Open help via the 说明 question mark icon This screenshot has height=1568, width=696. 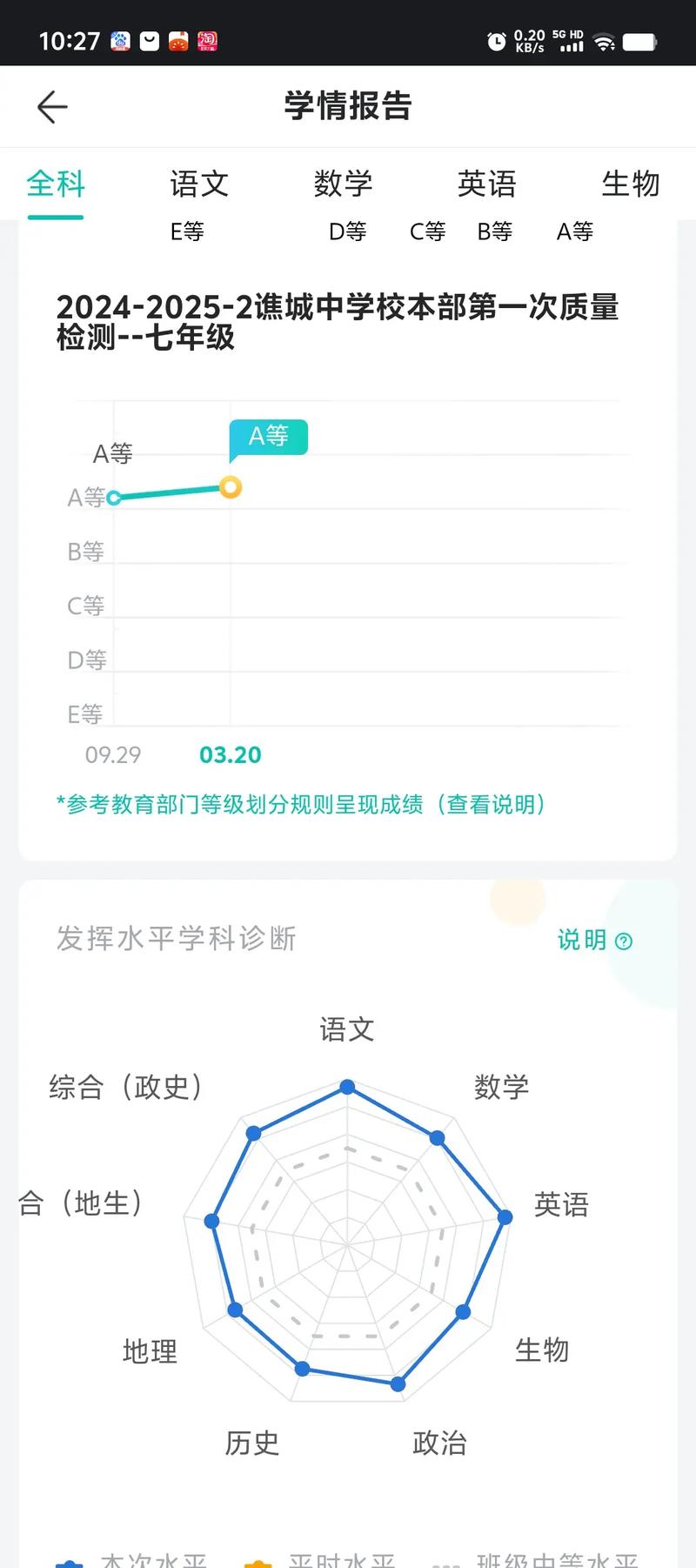(623, 941)
